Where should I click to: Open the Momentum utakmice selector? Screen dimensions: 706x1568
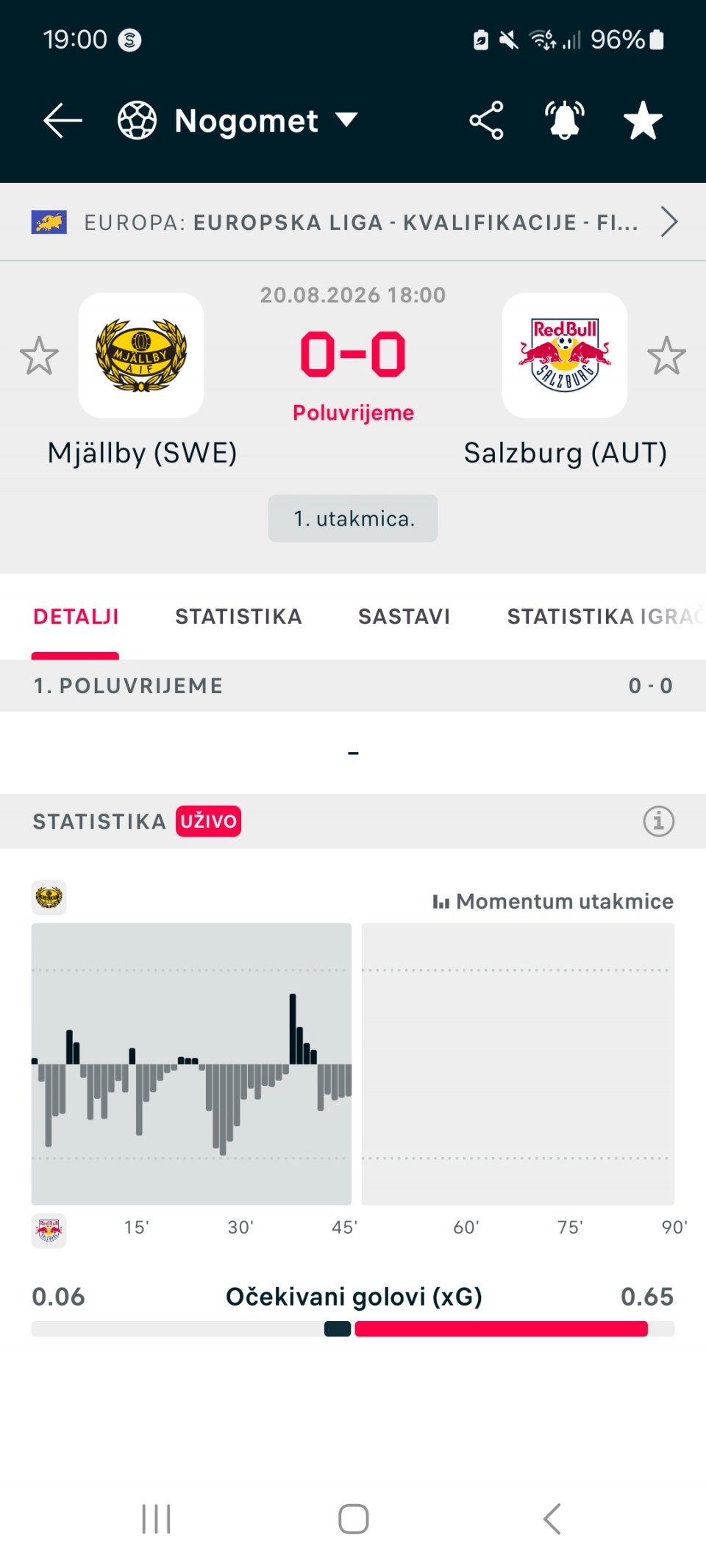coord(553,901)
